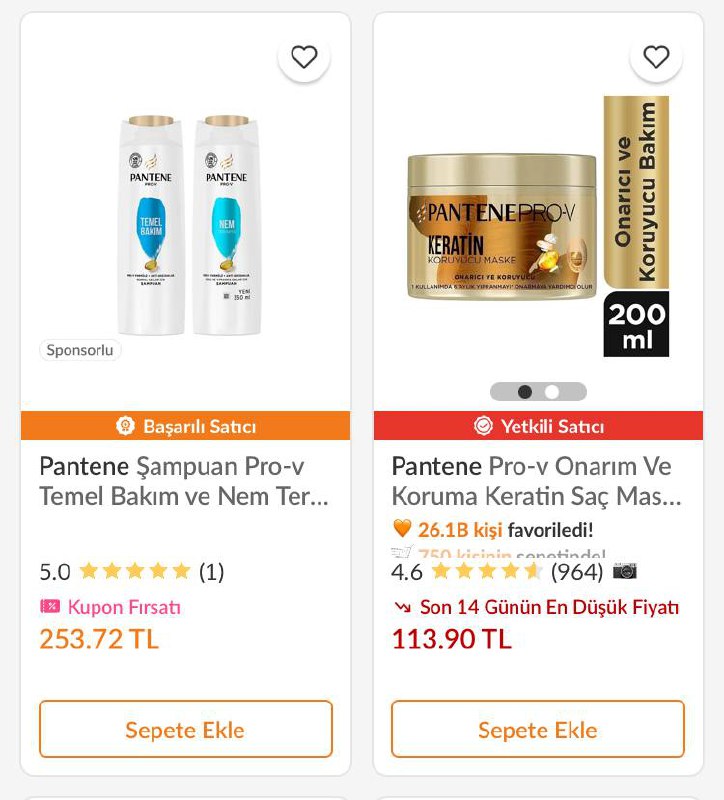Open the Pantene Şampuan Pro-v Temel Bakım card

click(x=184, y=481)
